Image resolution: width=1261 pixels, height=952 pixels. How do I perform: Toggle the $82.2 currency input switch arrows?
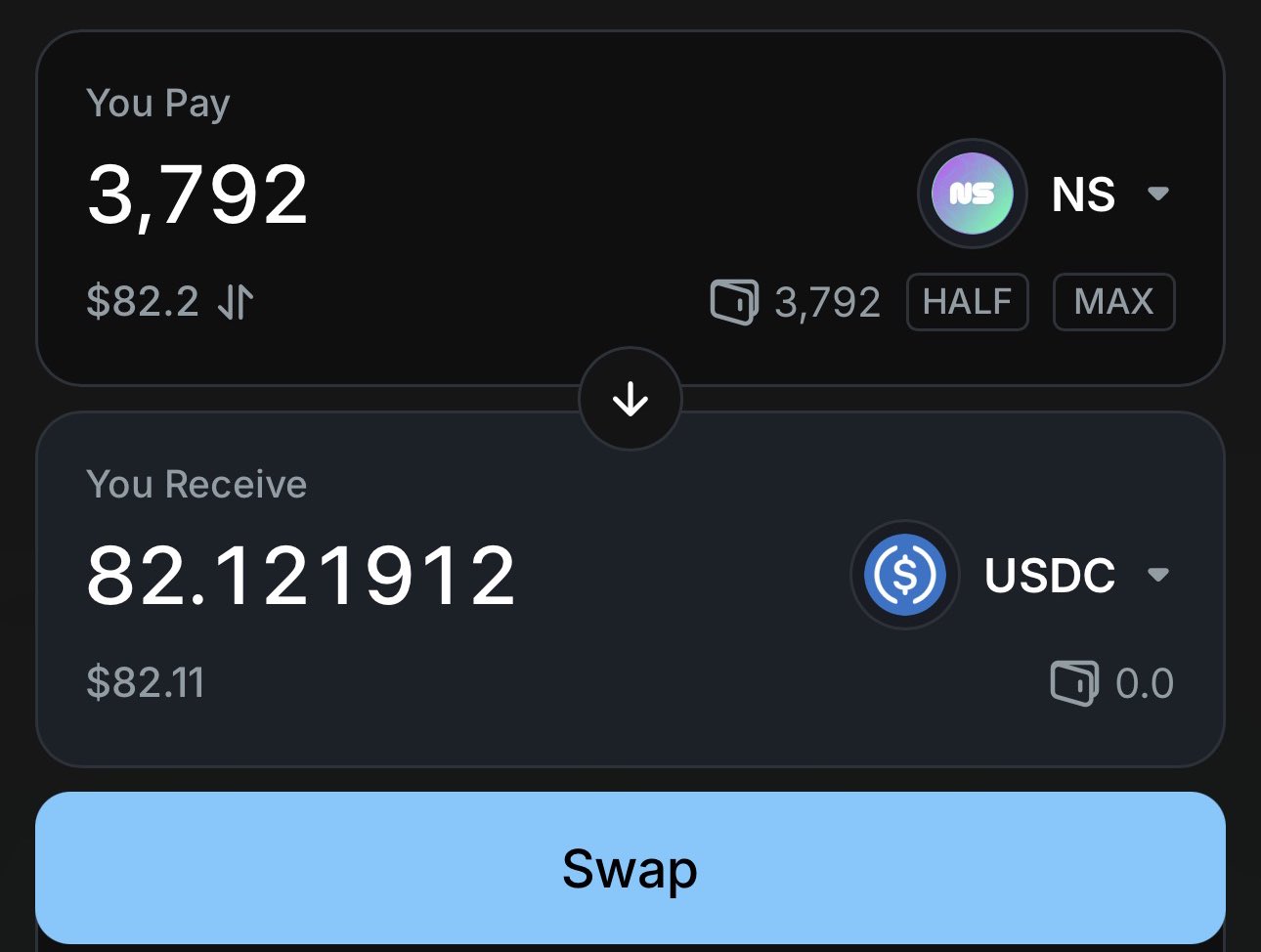coord(236,302)
